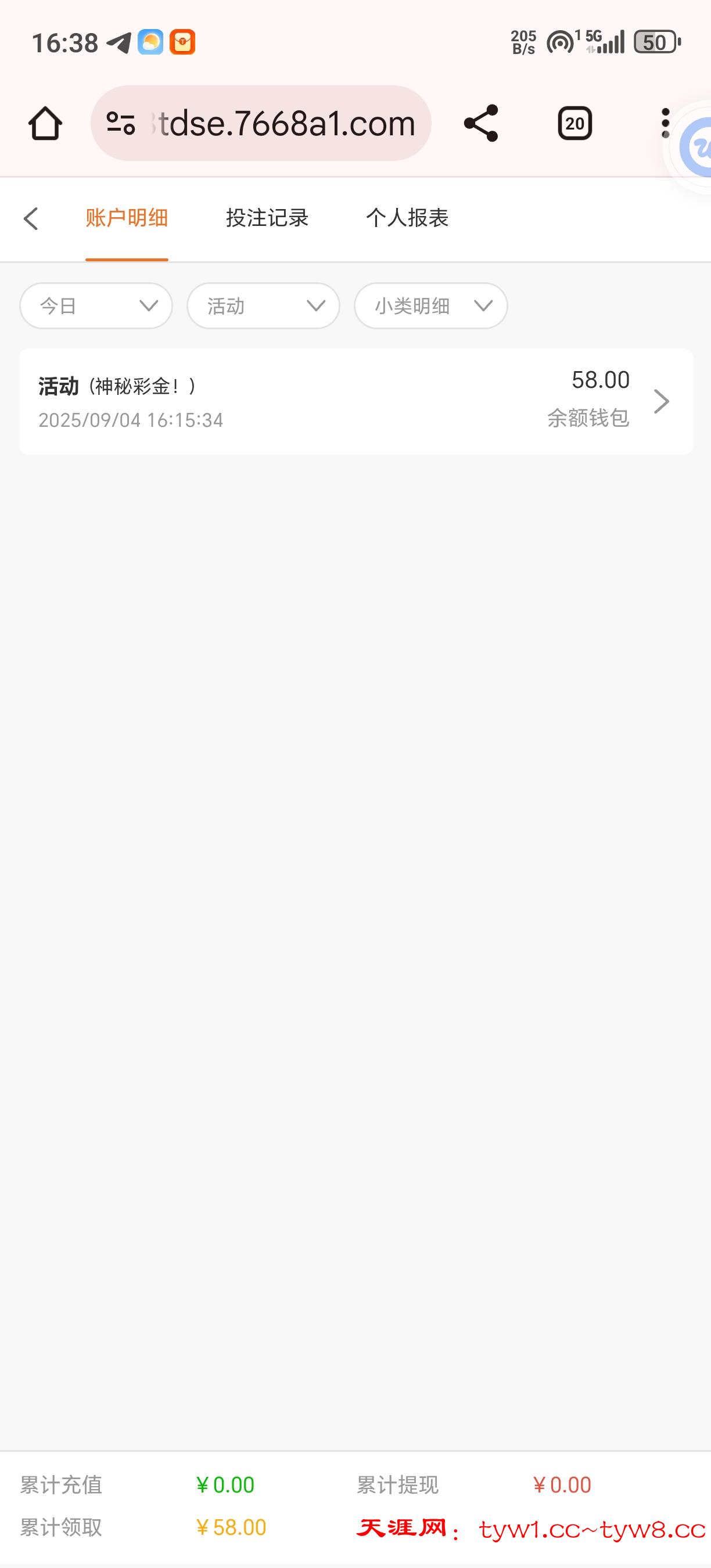Tap the floating blue assistant bubble
Viewport: 711px width, 1568px height.
[696, 148]
